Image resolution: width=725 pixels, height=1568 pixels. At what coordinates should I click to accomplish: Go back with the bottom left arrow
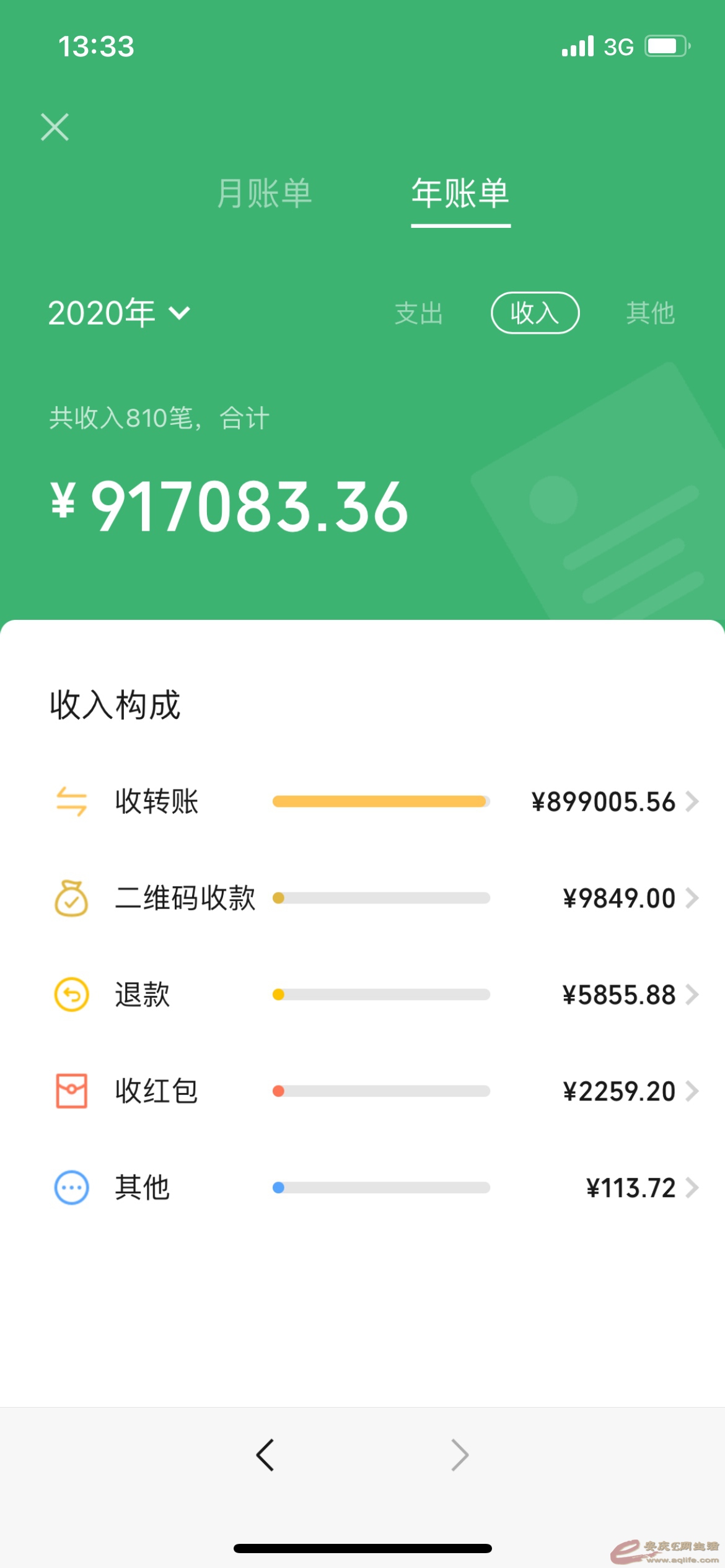click(x=265, y=1455)
